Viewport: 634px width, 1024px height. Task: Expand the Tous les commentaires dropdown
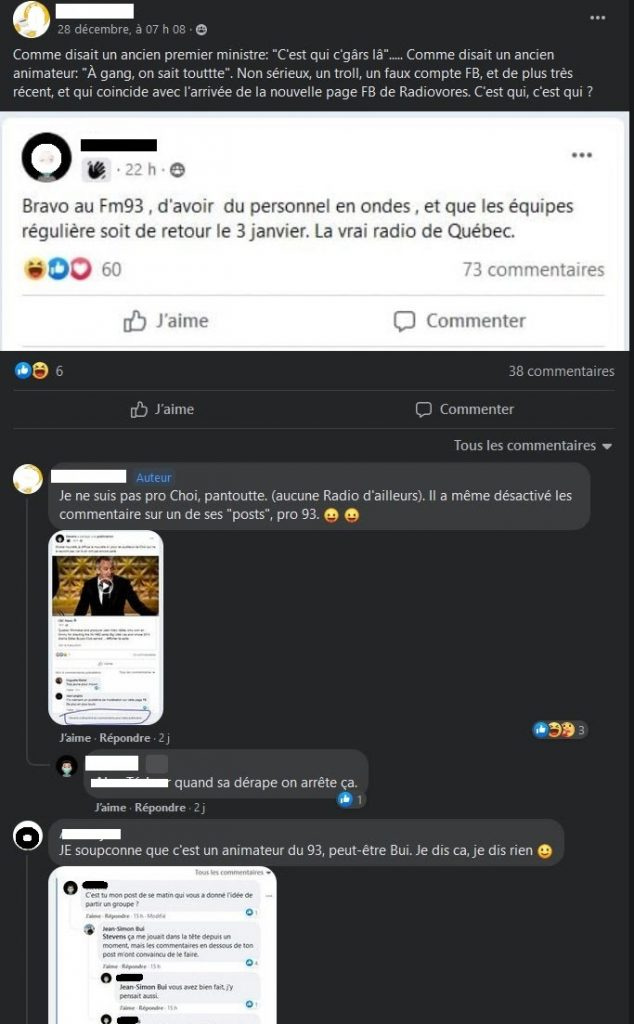[533, 446]
